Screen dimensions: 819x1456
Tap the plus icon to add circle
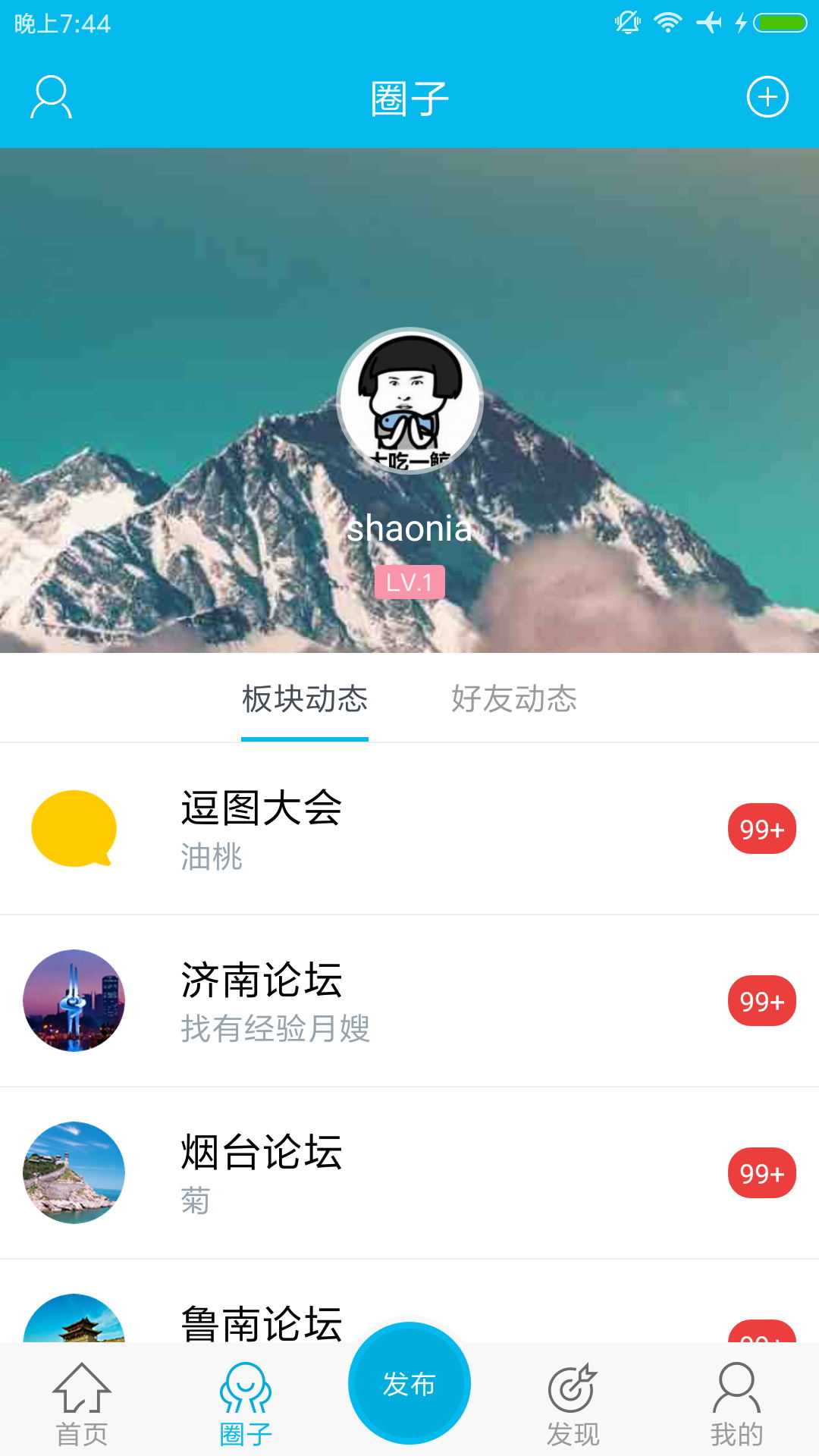point(767,97)
